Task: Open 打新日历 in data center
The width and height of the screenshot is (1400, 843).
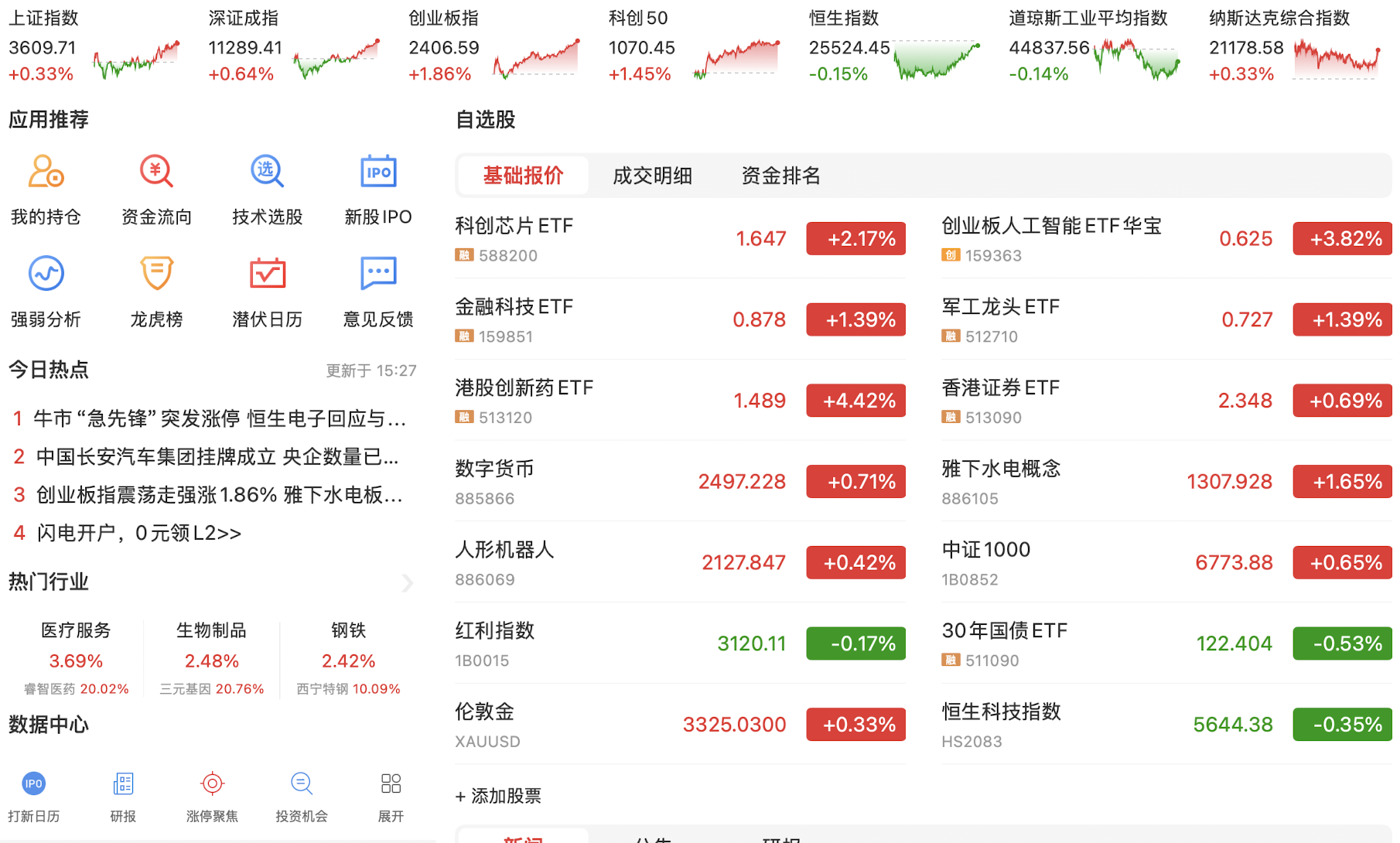Action: point(33,795)
